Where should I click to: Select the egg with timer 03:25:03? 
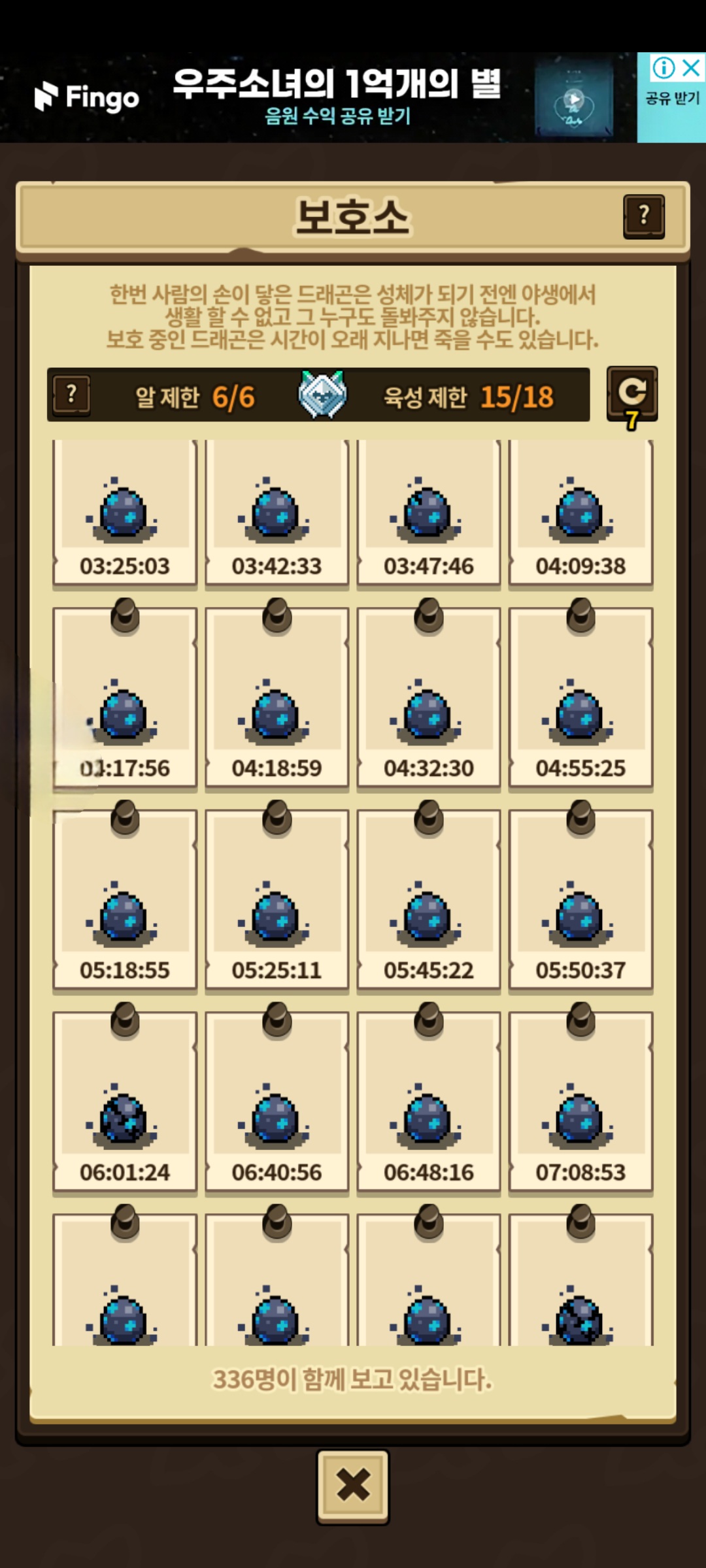tap(124, 513)
